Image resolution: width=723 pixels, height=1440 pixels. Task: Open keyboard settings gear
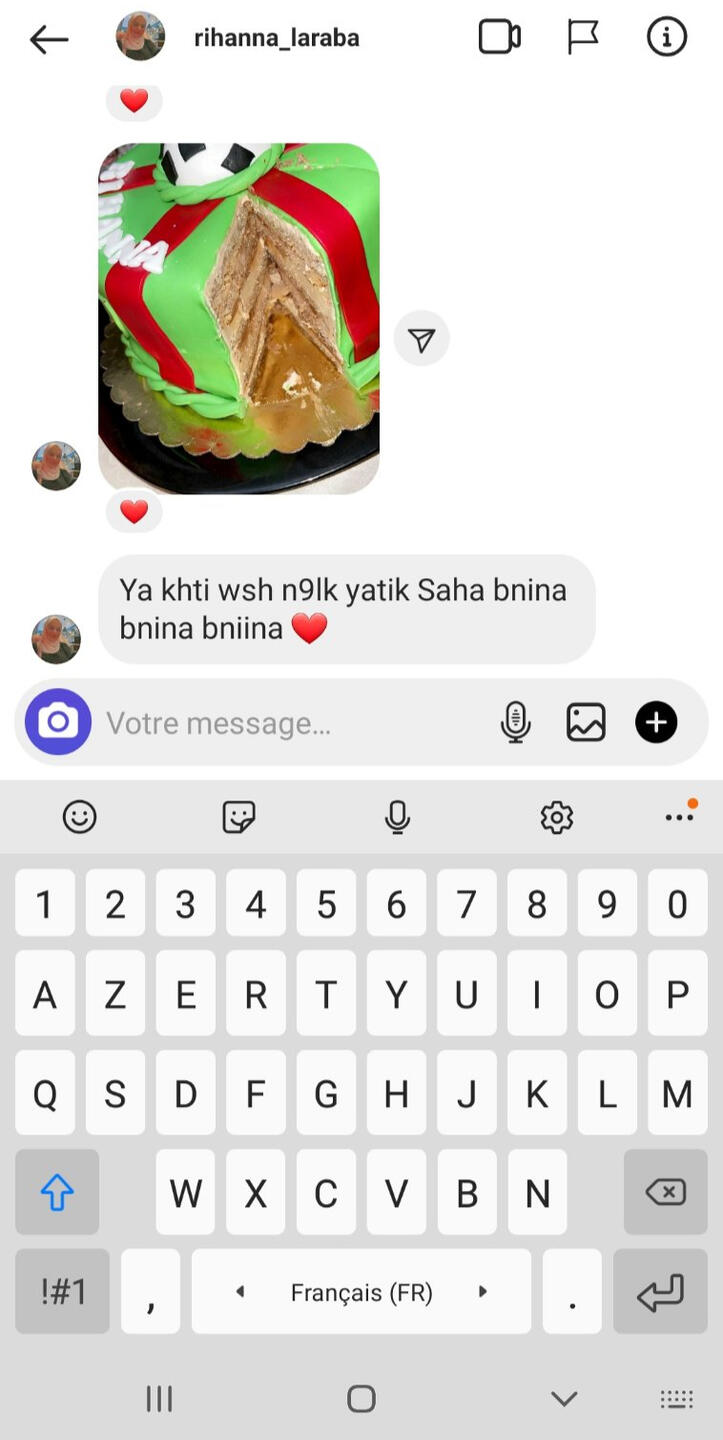pos(556,817)
